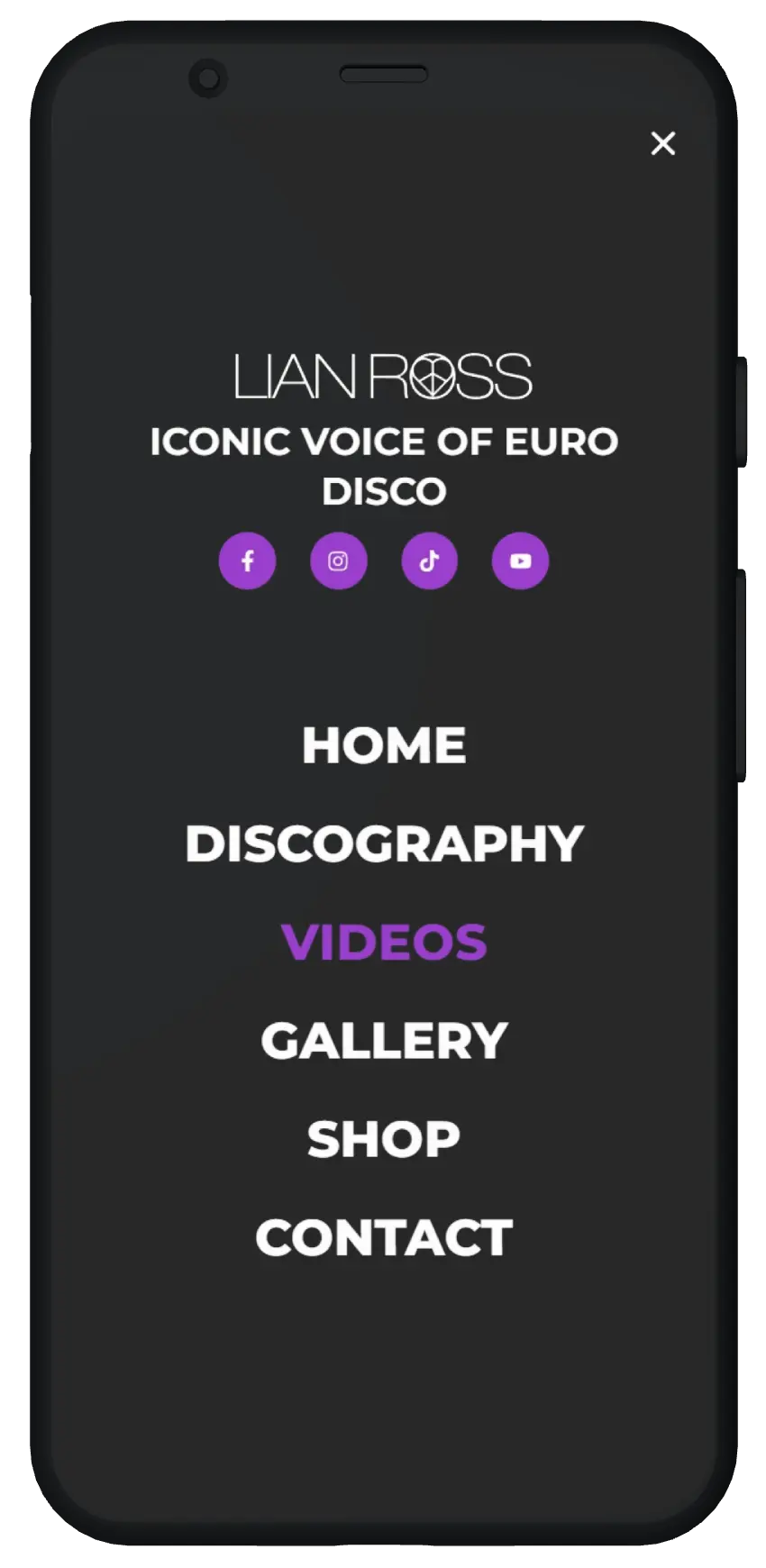Open the Gallery page
The image size is (766, 1568).
384,1040
